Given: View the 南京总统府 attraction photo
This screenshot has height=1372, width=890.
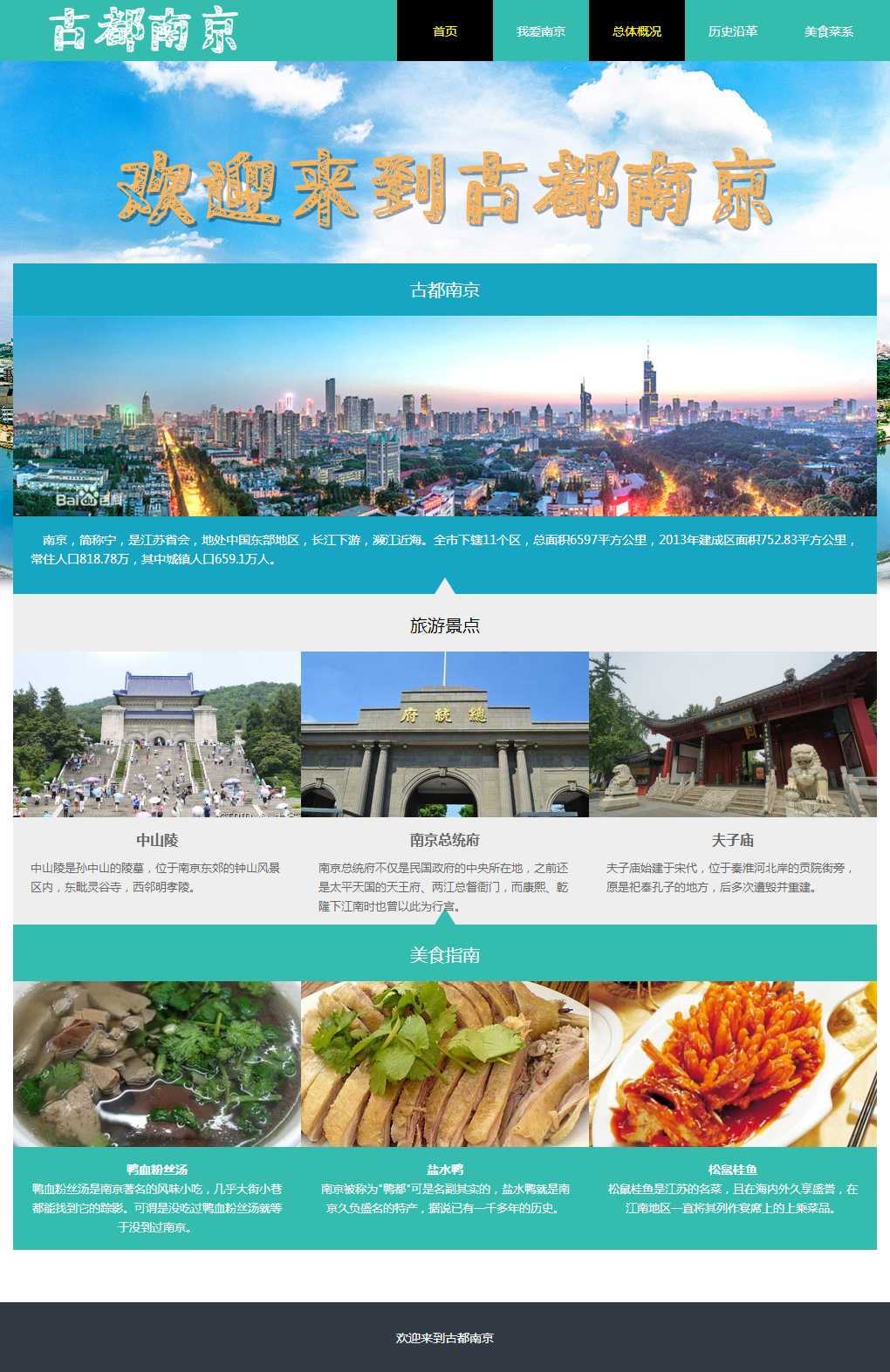Looking at the screenshot, I should (445, 734).
